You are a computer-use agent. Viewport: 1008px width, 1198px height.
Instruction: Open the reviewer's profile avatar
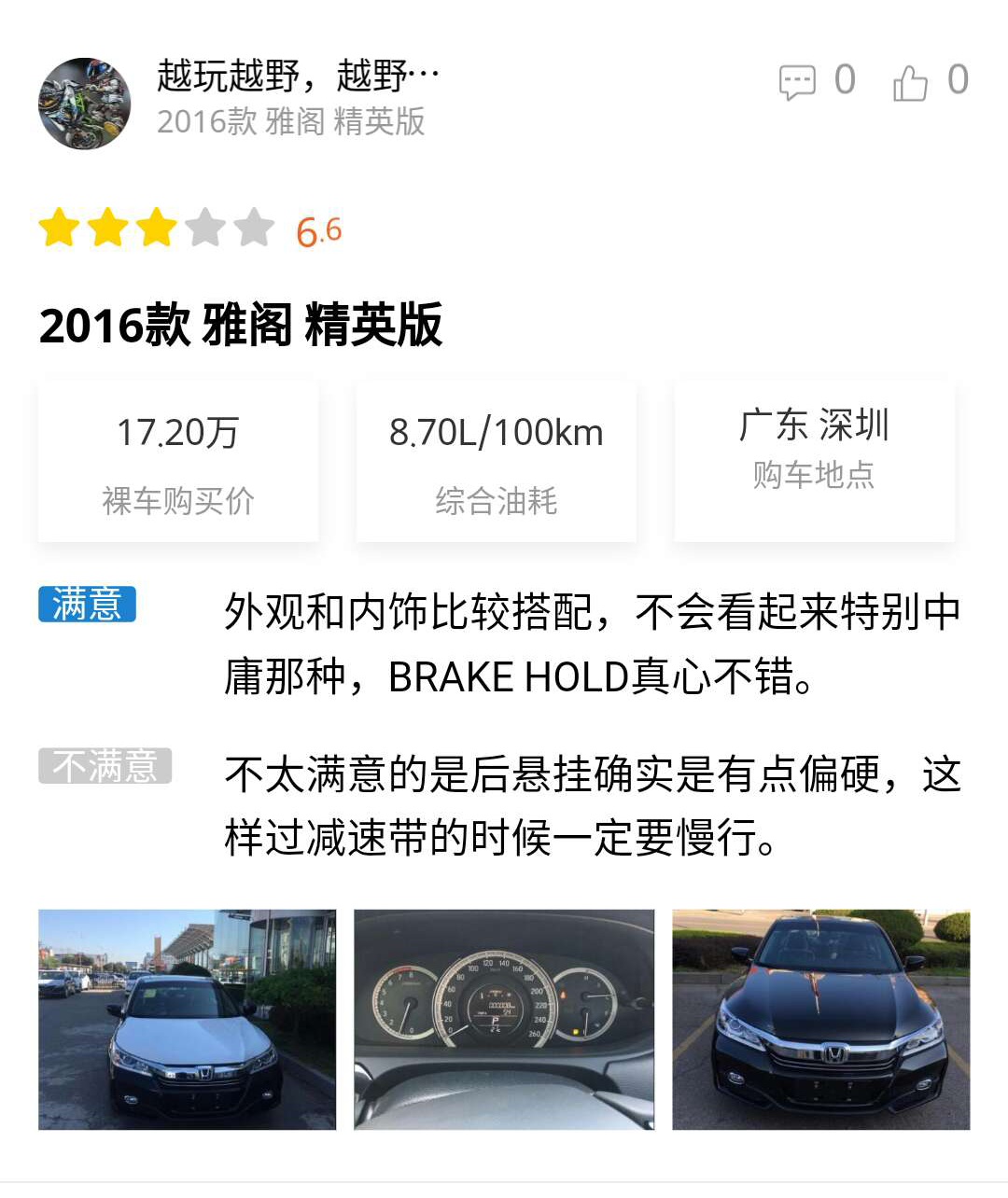84,104
